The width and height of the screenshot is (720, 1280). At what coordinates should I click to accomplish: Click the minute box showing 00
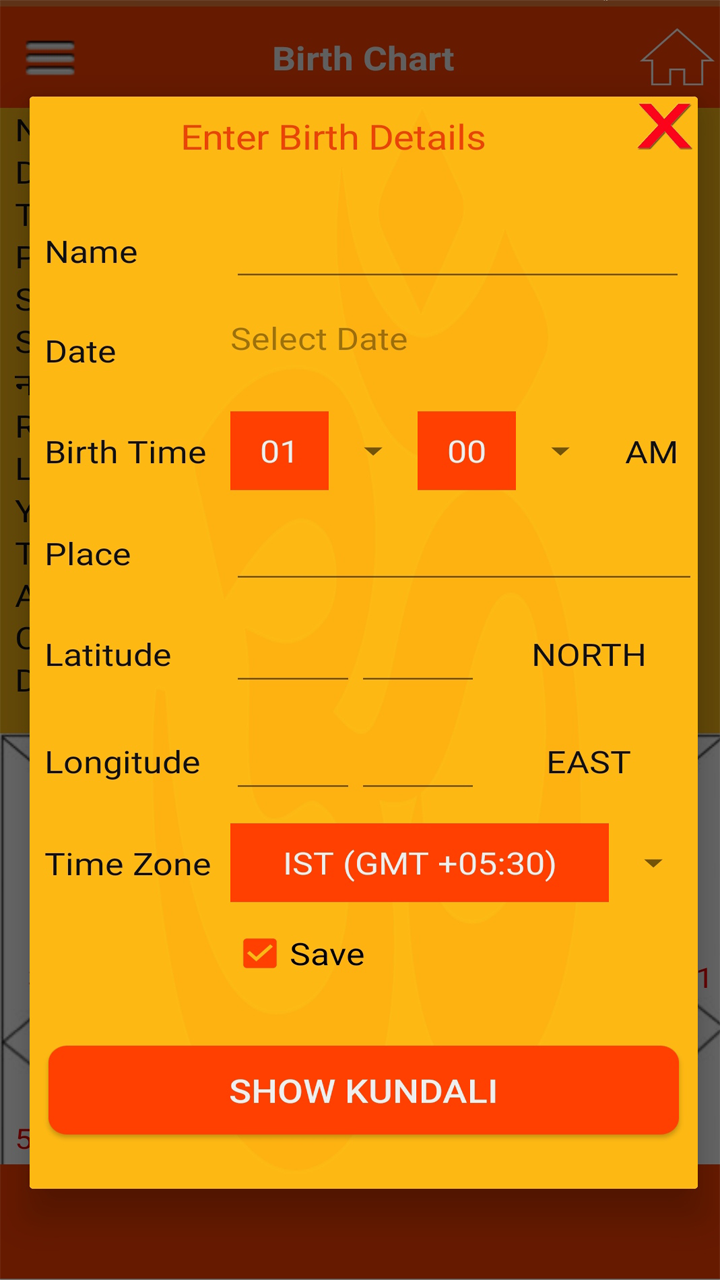[466, 451]
